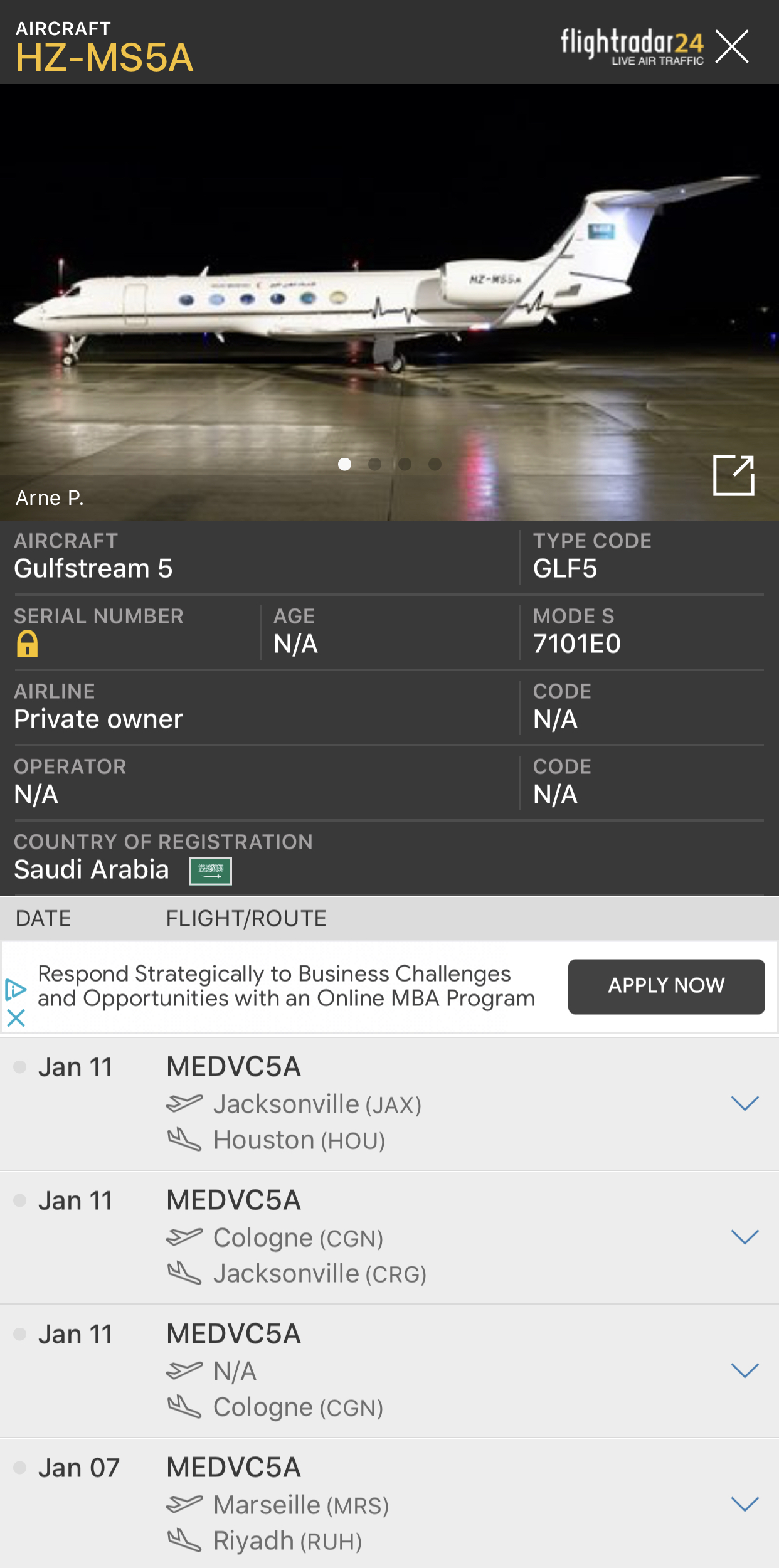Image resolution: width=779 pixels, height=1568 pixels.
Task: Dismiss the MBA program ad
Action: coord(16,1017)
